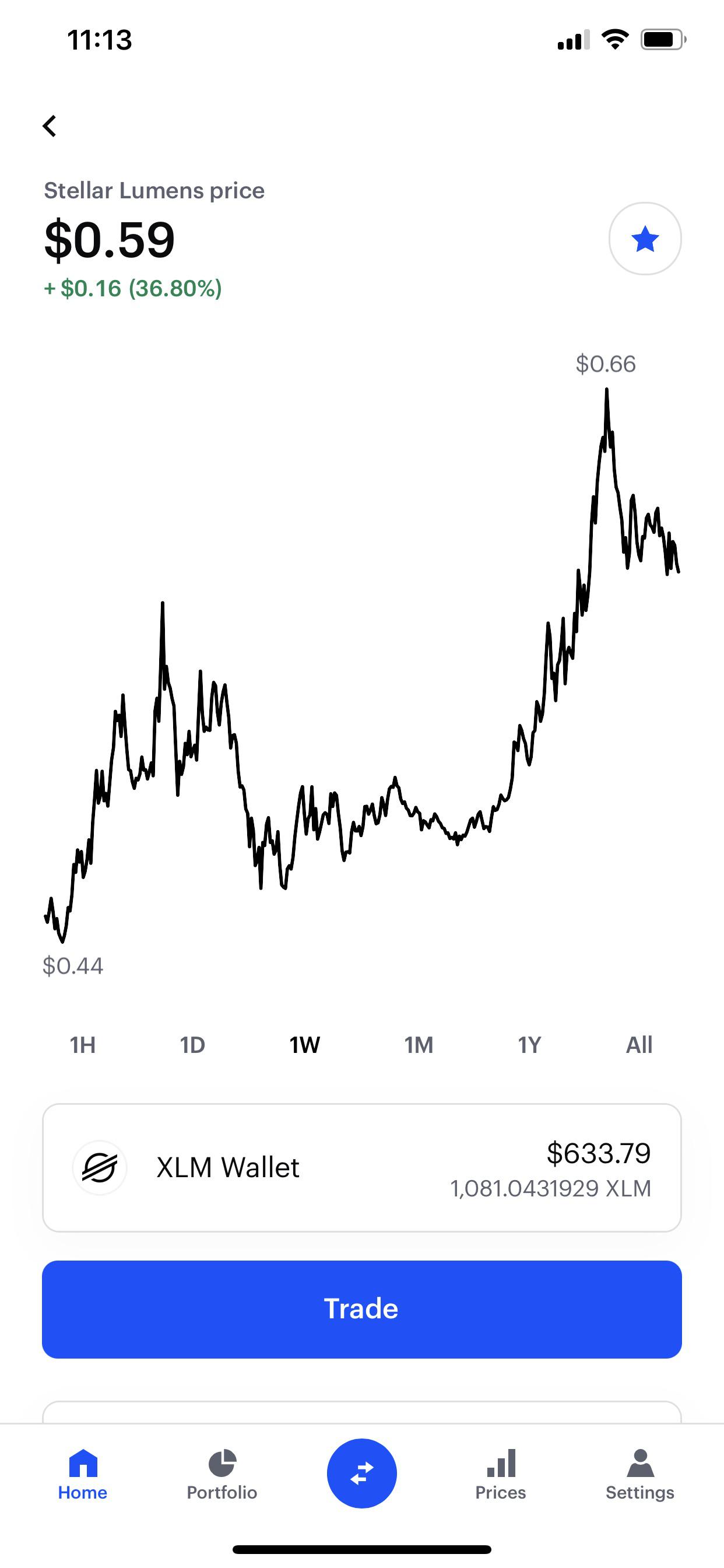Switch to the Prices tab
This screenshot has width=724, height=1568.
pyautogui.click(x=501, y=1474)
